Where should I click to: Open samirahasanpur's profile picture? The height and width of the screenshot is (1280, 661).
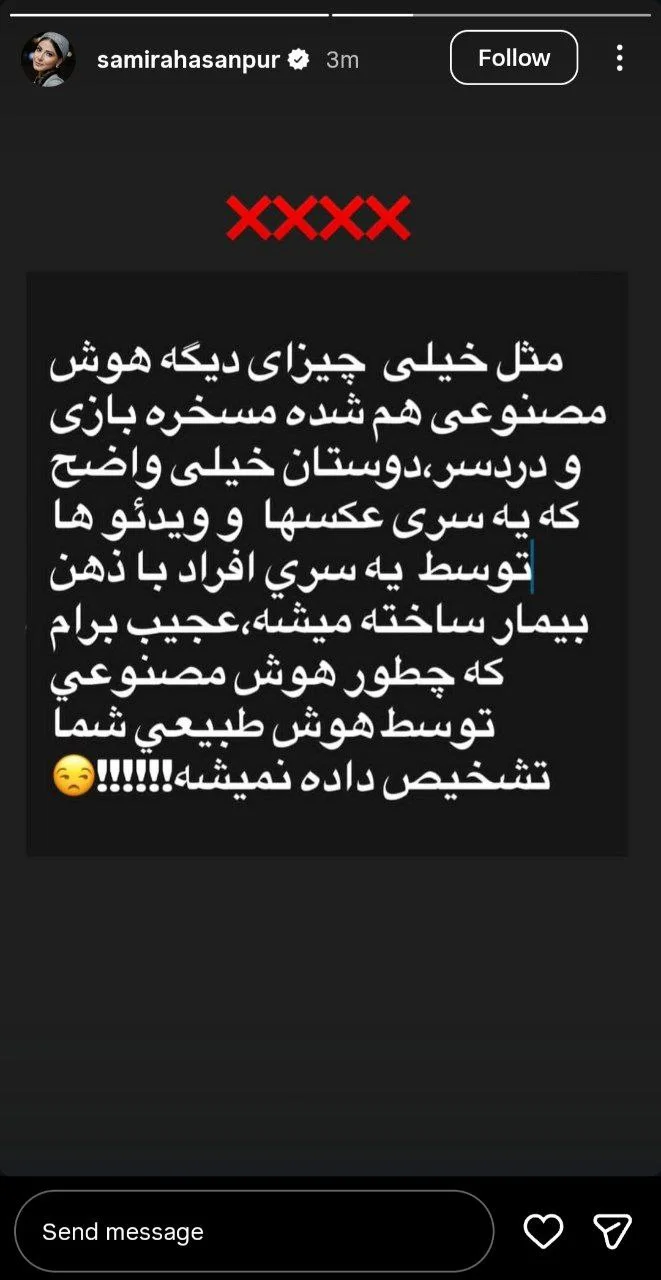point(48,59)
